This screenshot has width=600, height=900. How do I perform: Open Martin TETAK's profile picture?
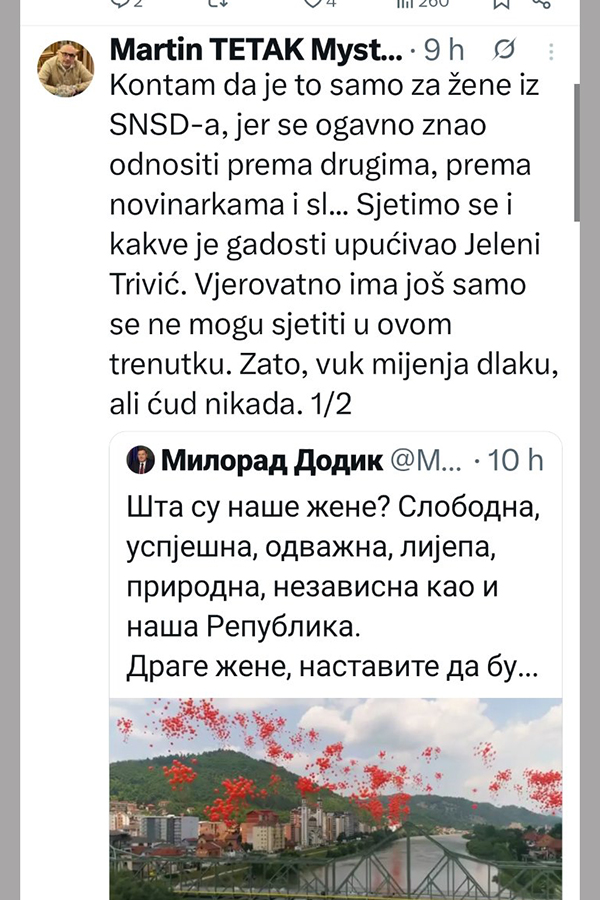click(x=66, y=69)
